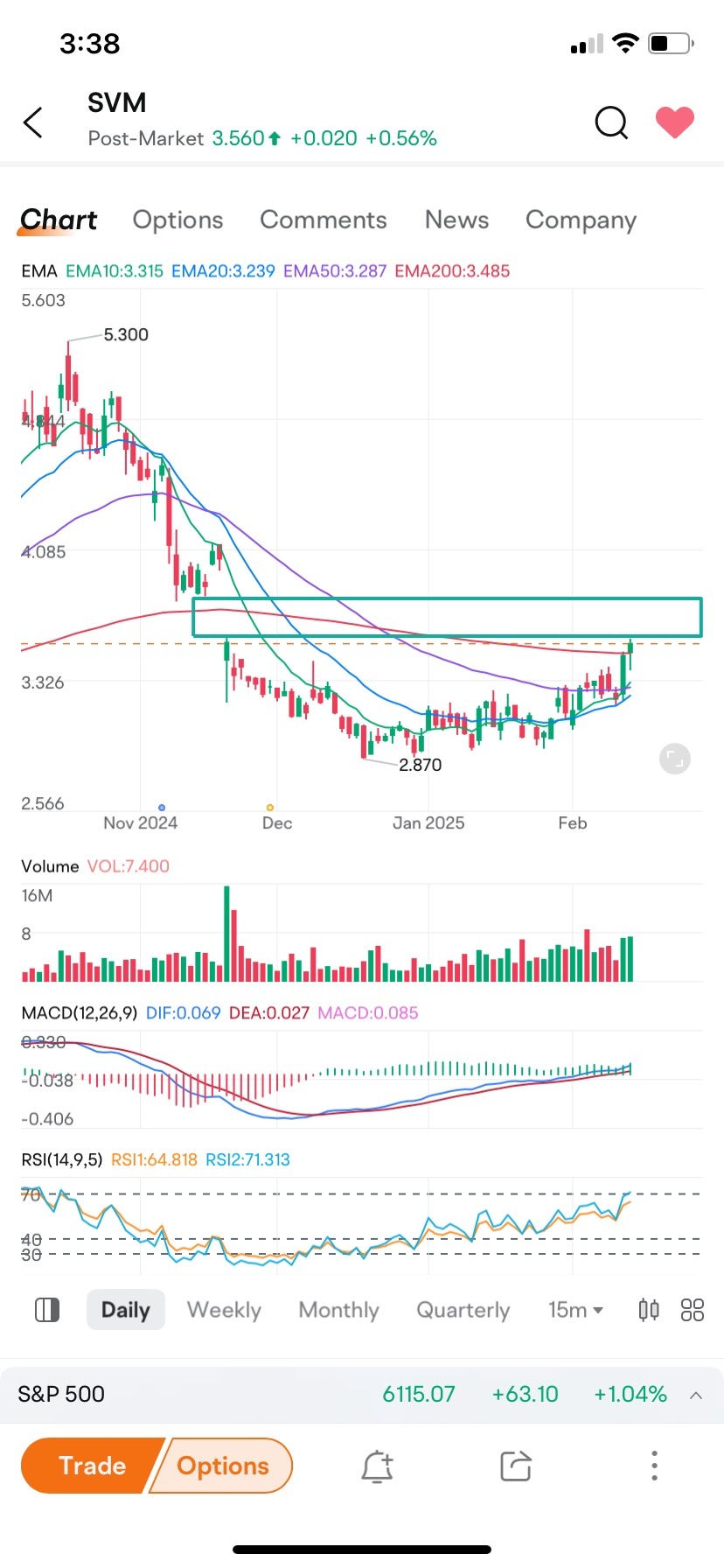The height and width of the screenshot is (1568, 724).
Task: Open the three-dot overflow menu
Action: pos(654,1466)
